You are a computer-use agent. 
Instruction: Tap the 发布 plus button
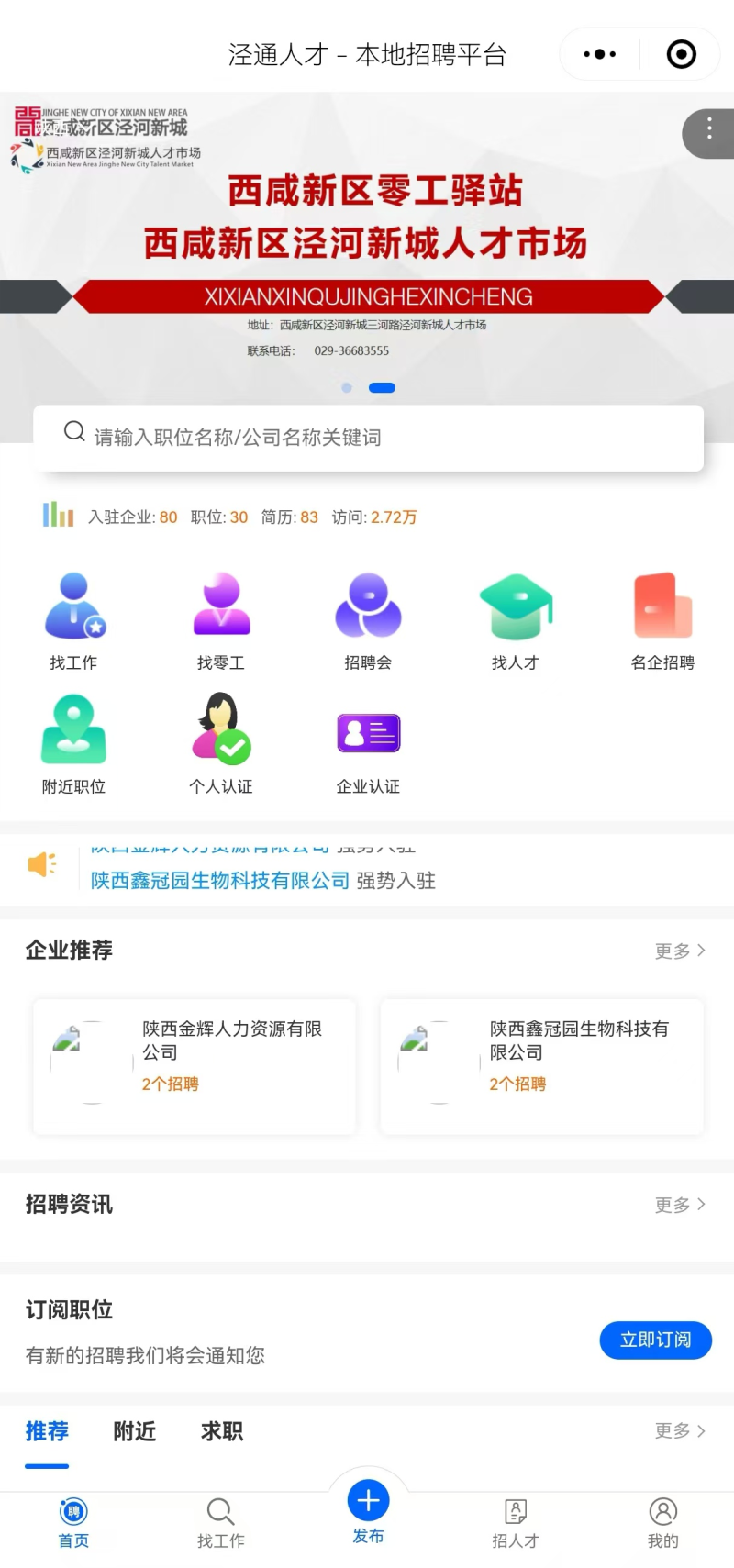[x=368, y=1501]
